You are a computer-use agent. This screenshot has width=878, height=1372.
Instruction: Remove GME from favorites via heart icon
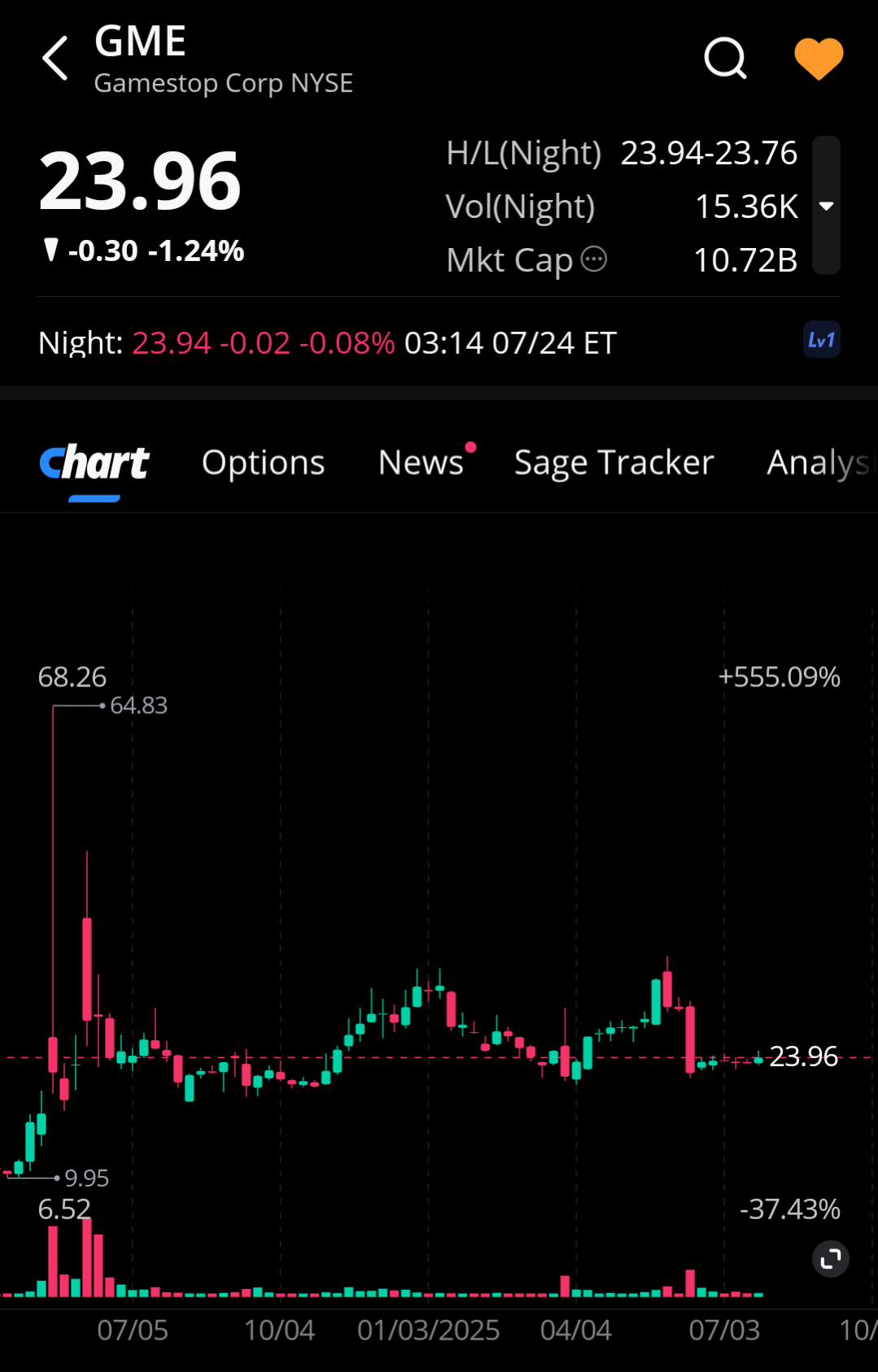coord(818,59)
